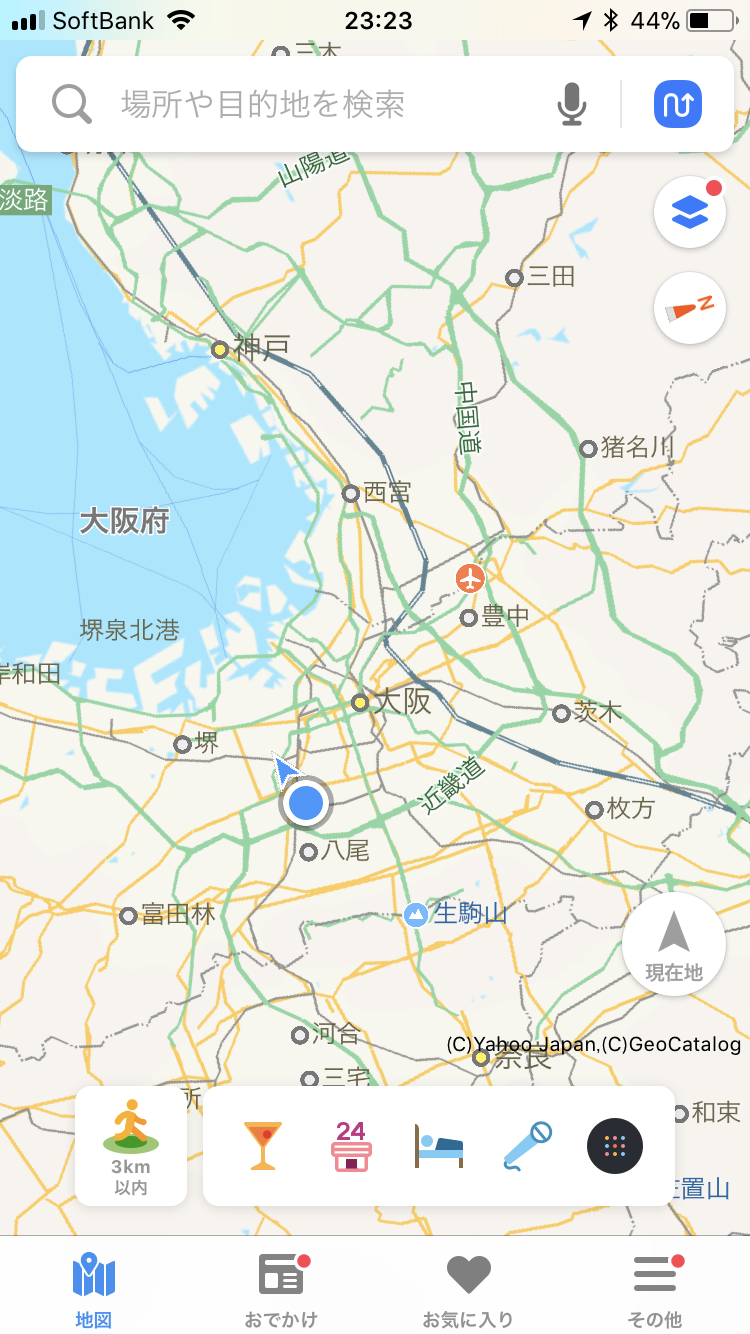Search nearby bars with the cocktail icon
This screenshot has height=1334, width=750.
coord(262,1146)
